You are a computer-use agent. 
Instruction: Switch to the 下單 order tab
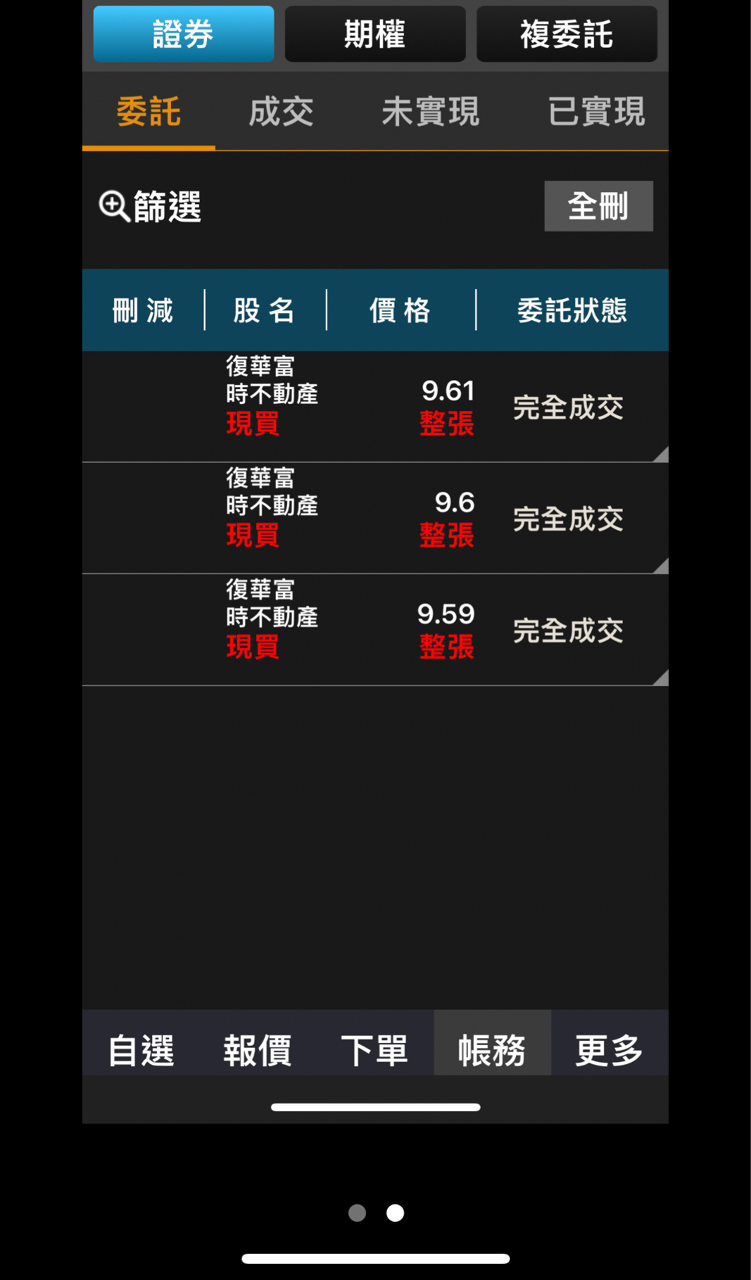point(375,1050)
